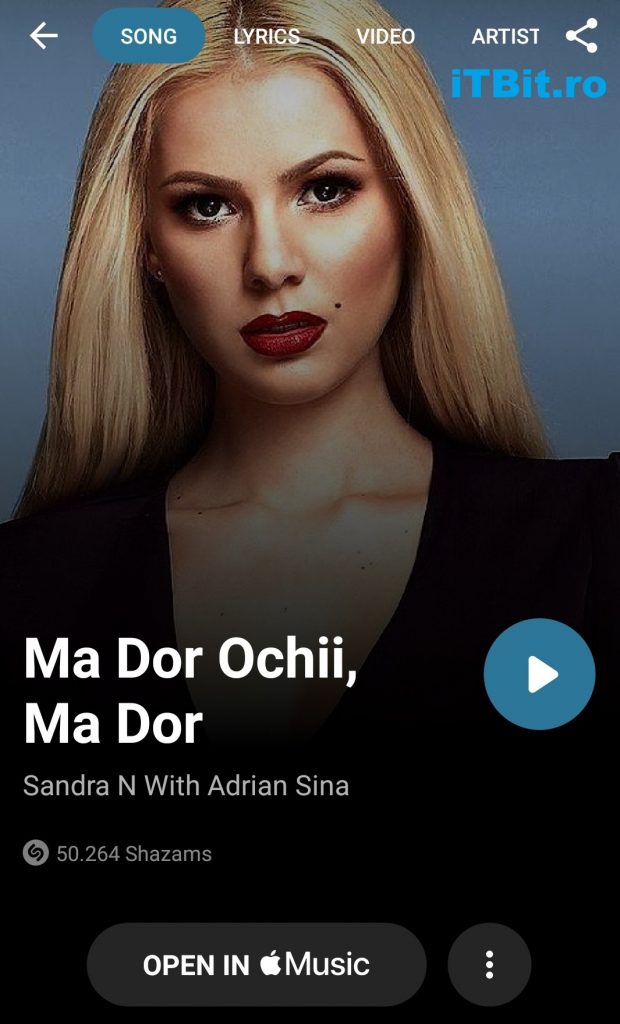
Task: Share this song
Action: (582, 36)
